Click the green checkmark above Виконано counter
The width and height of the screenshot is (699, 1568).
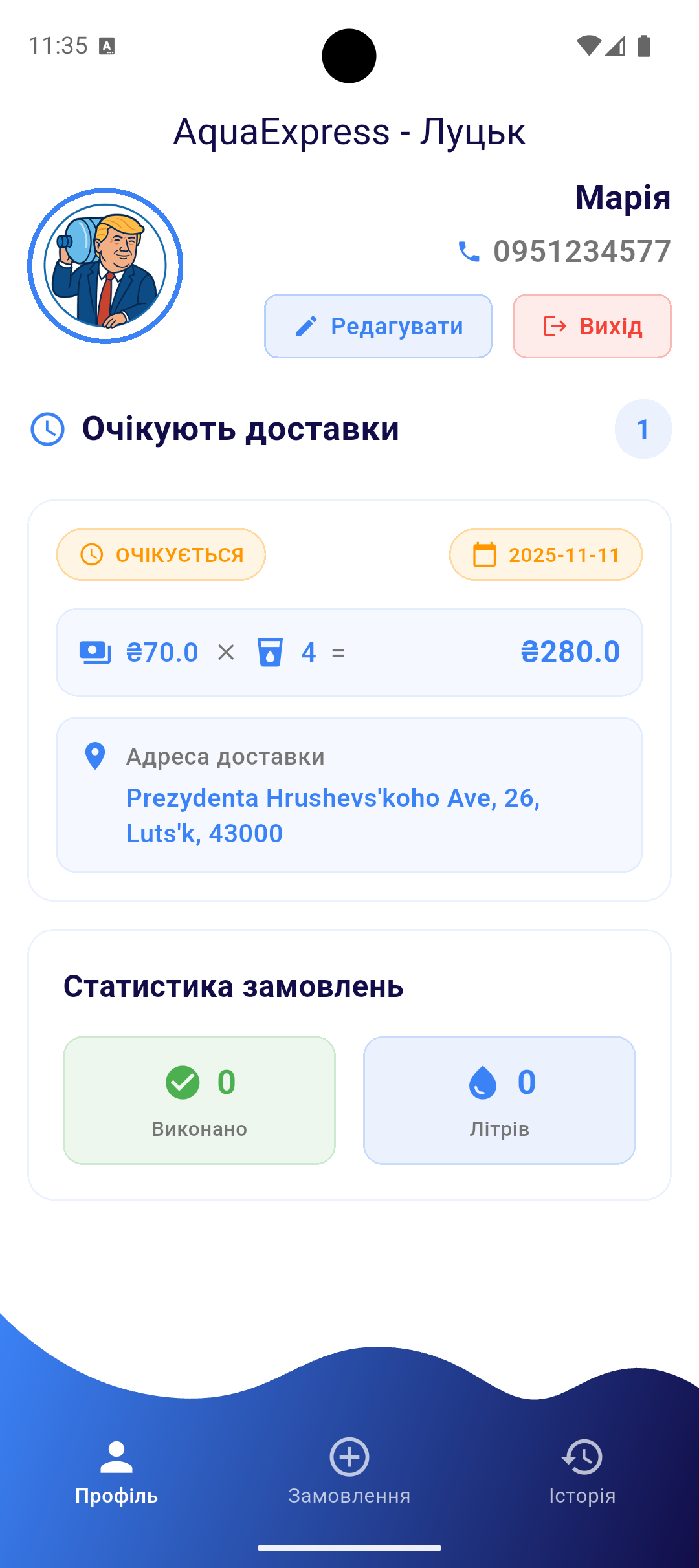(x=183, y=1082)
